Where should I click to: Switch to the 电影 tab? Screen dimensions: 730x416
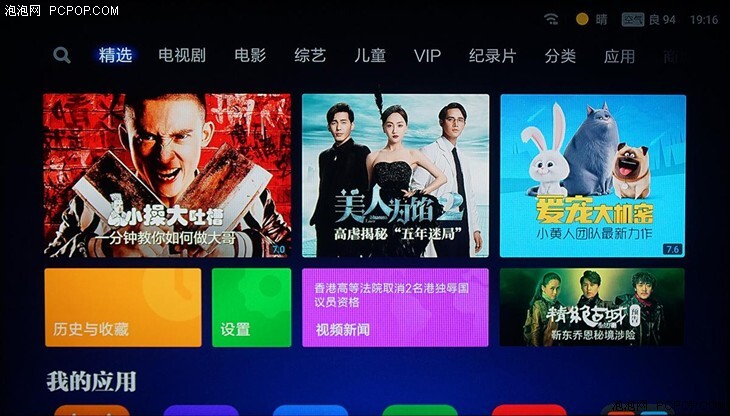250,56
